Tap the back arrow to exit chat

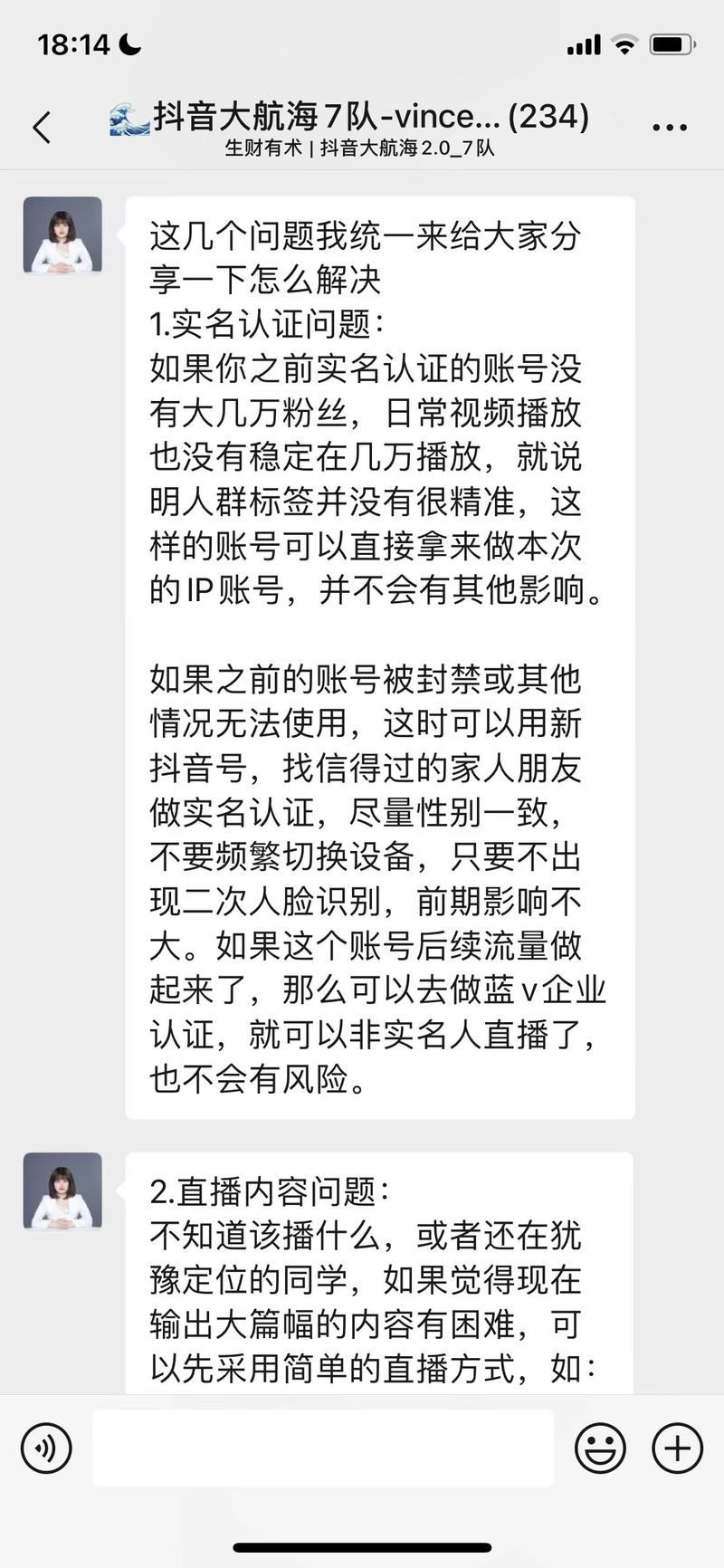40,127
